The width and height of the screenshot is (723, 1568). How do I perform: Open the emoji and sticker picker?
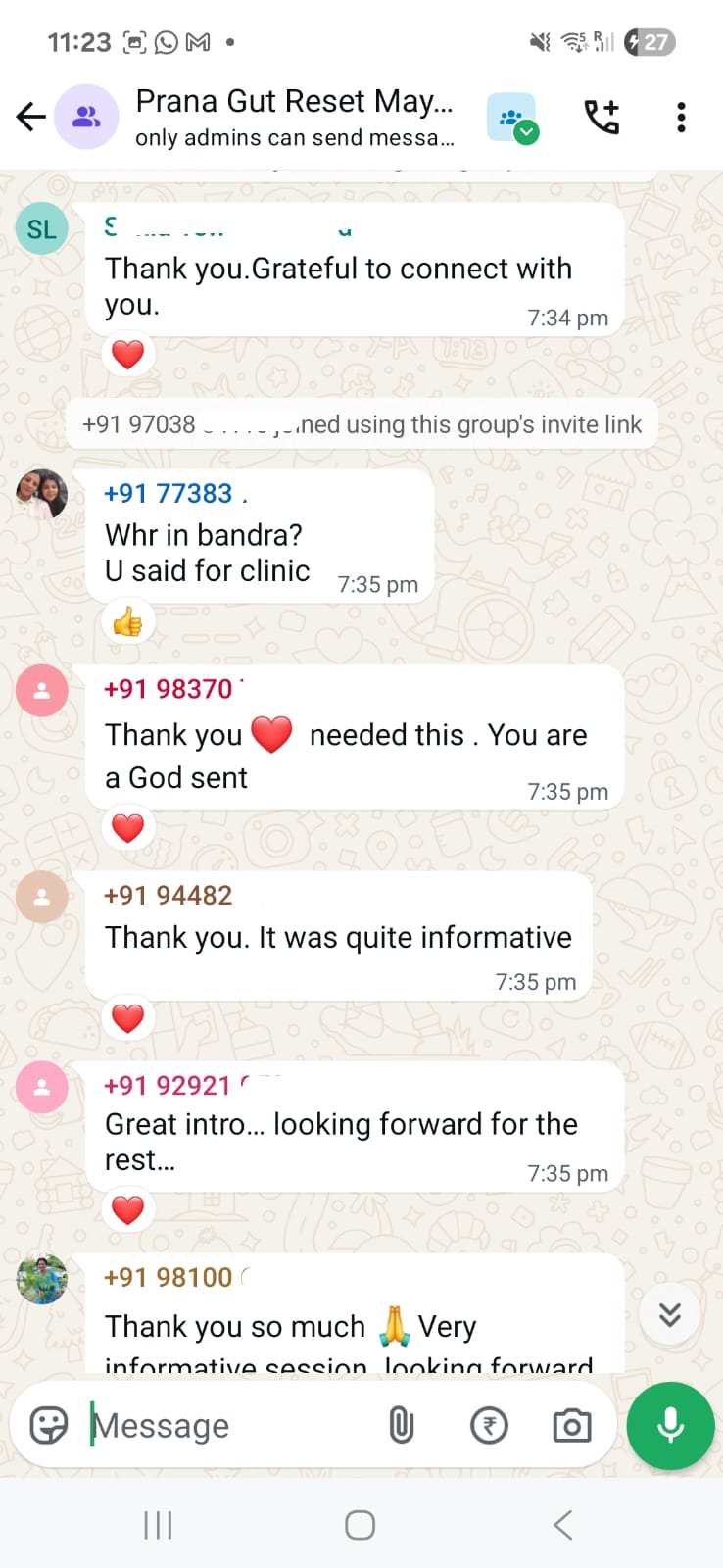[49, 1425]
